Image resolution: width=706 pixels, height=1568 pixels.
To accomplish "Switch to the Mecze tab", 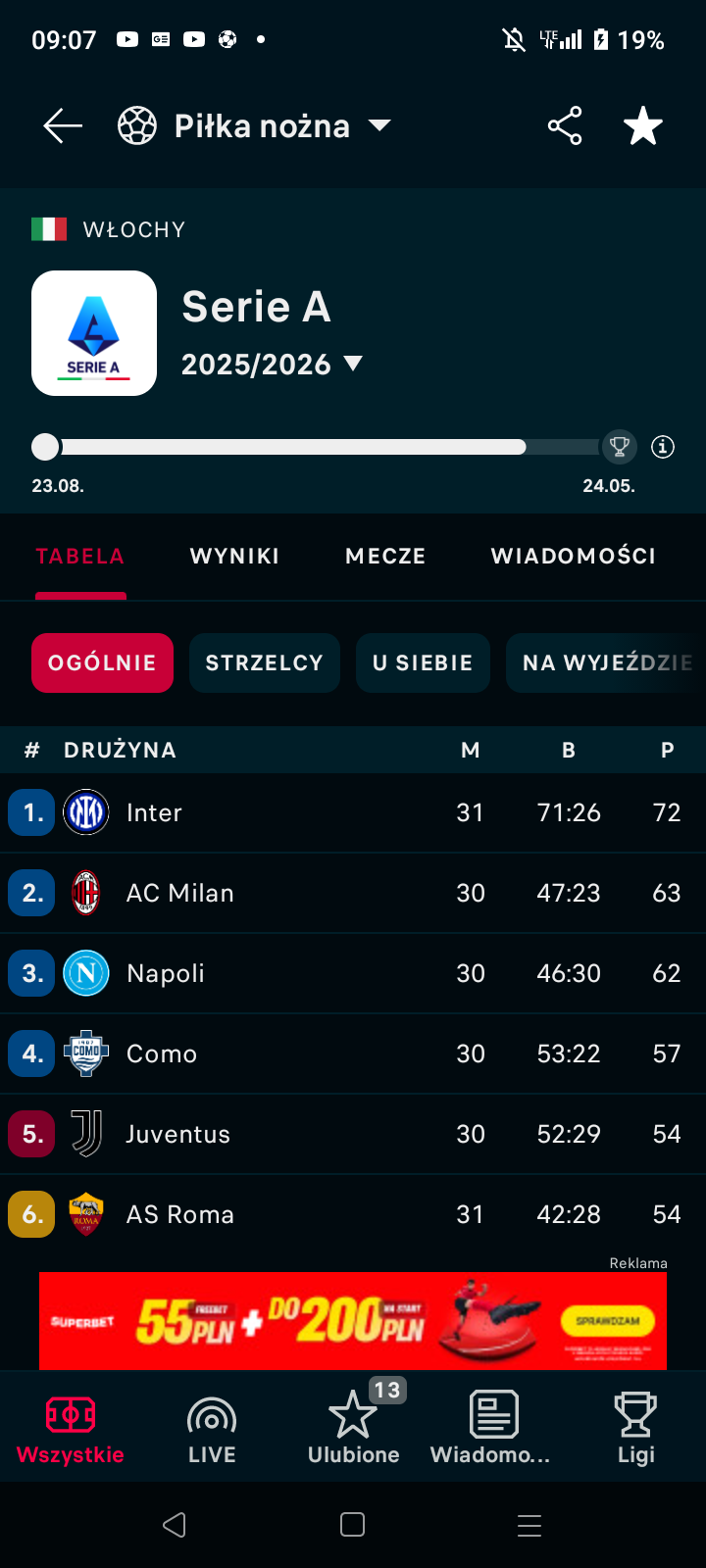I will coord(385,556).
